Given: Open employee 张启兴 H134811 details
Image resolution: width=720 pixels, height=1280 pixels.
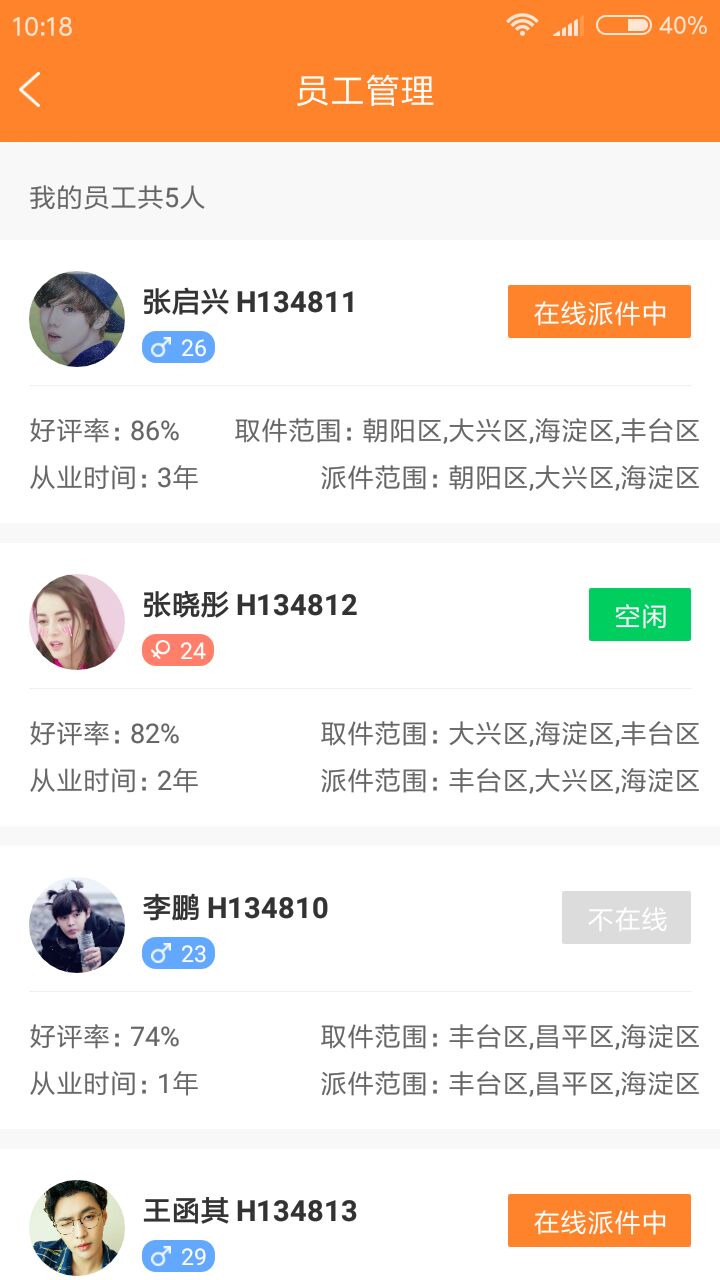Looking at the screenshot, I should click(x=249, y=302).
